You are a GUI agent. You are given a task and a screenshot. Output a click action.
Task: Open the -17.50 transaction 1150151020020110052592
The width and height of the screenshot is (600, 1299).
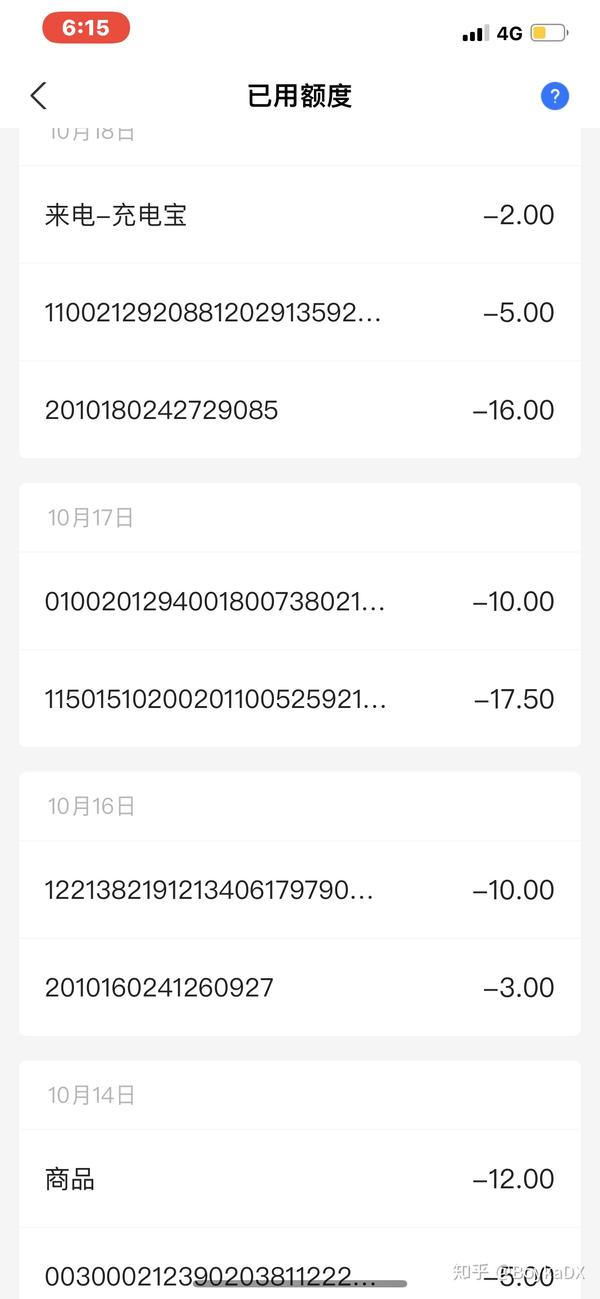coord(299,699)
